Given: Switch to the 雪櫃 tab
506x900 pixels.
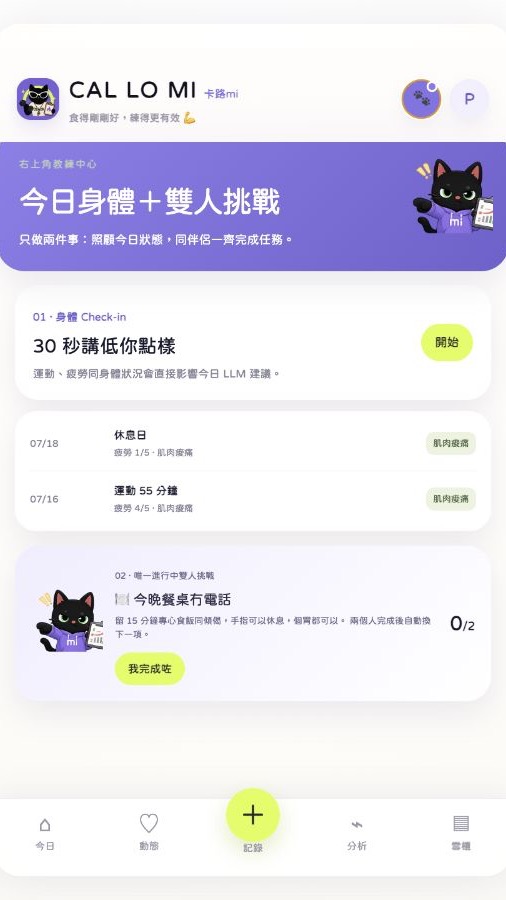Looking at the screenshot, I should pos(461,834).
